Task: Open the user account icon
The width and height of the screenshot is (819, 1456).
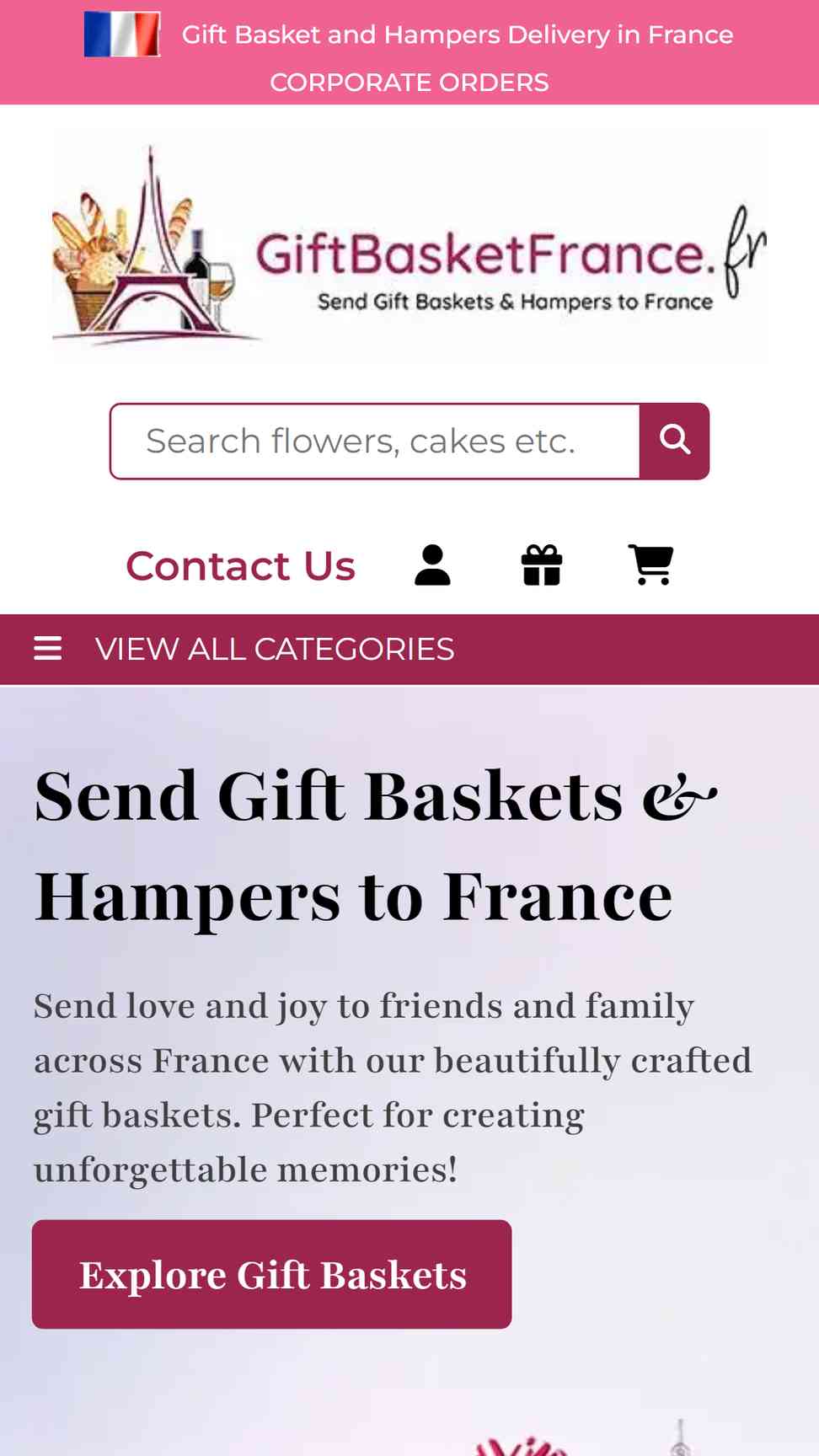Action: 432,565
